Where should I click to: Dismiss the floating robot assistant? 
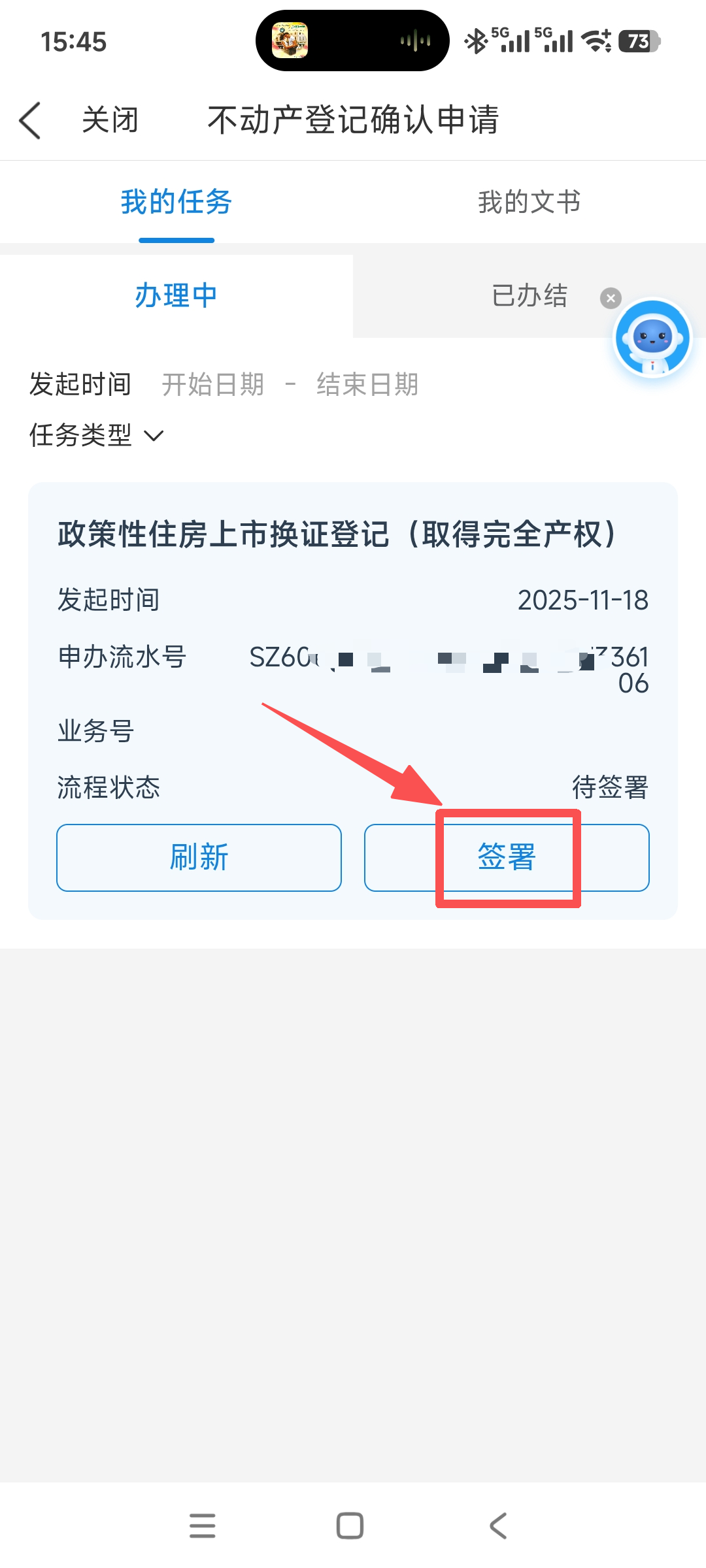point(611,299)
